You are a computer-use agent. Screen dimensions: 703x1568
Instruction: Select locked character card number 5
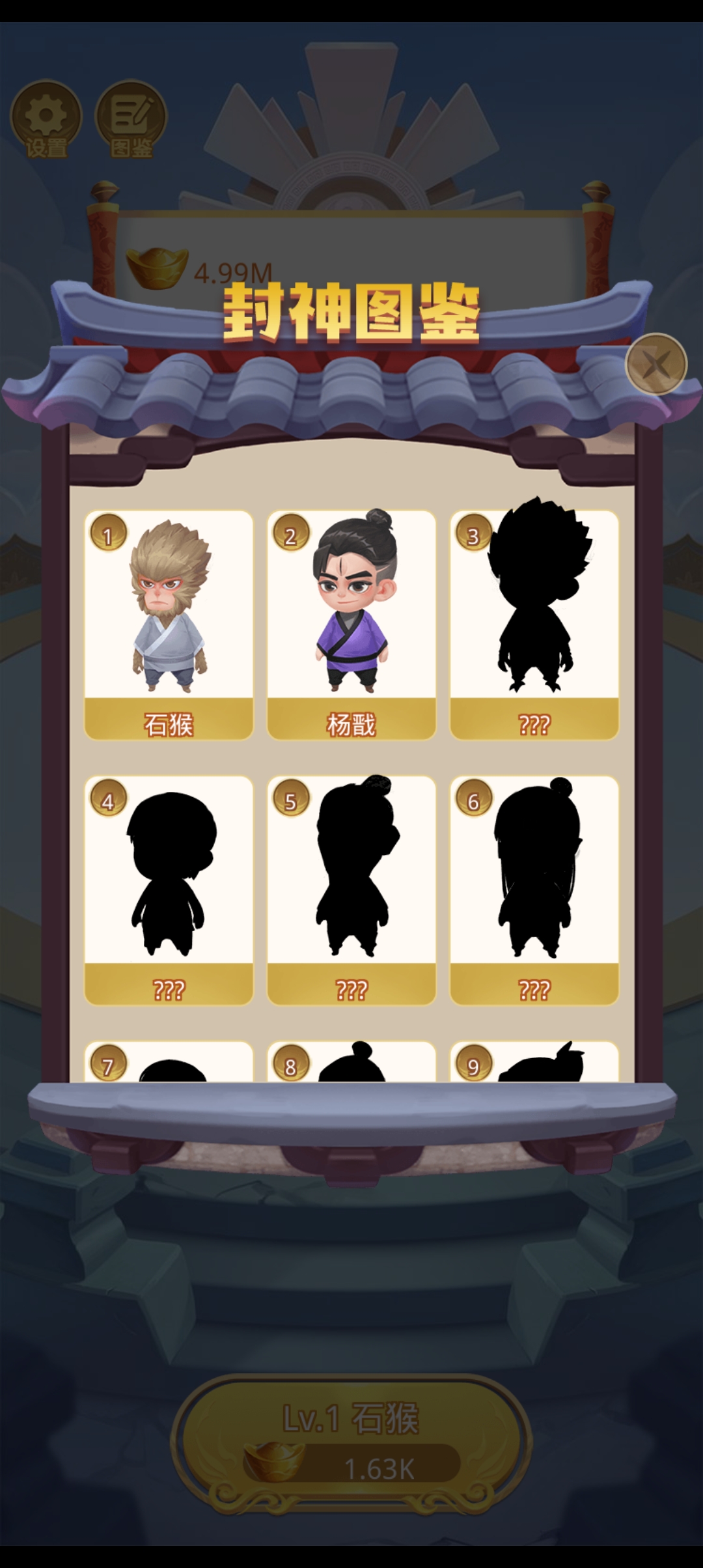tap(351, 890)
